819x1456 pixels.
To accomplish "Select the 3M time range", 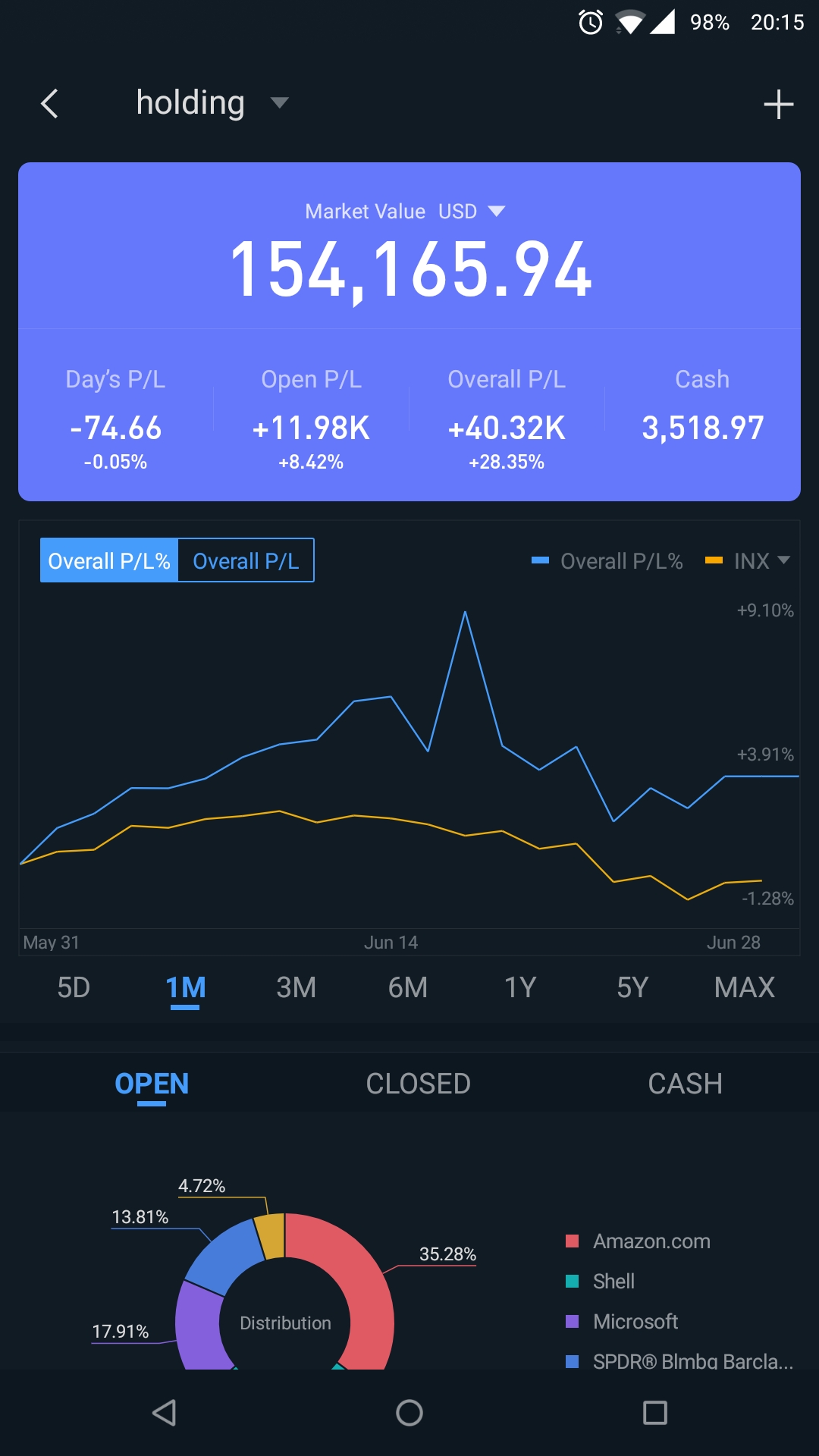I will click(296, 987).
